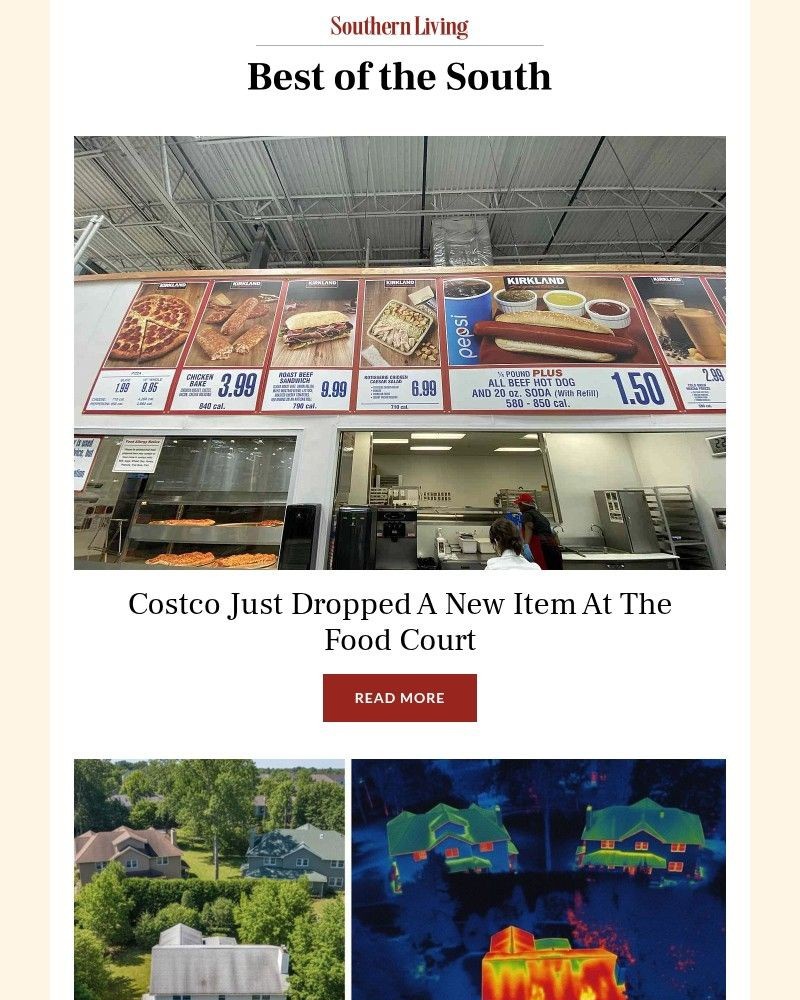Click the Southern Living masthead logo
This screenshot has height=1000, width=800.
point(399,26)
